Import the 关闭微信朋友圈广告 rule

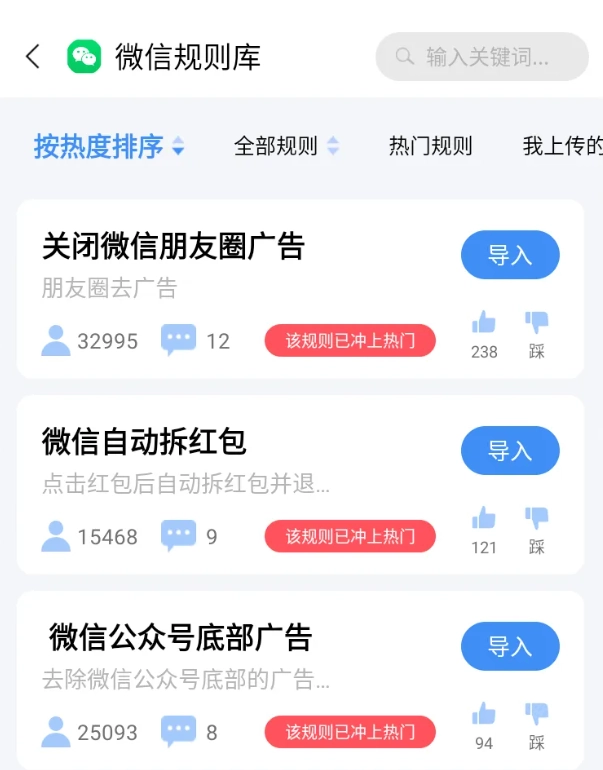509,255
